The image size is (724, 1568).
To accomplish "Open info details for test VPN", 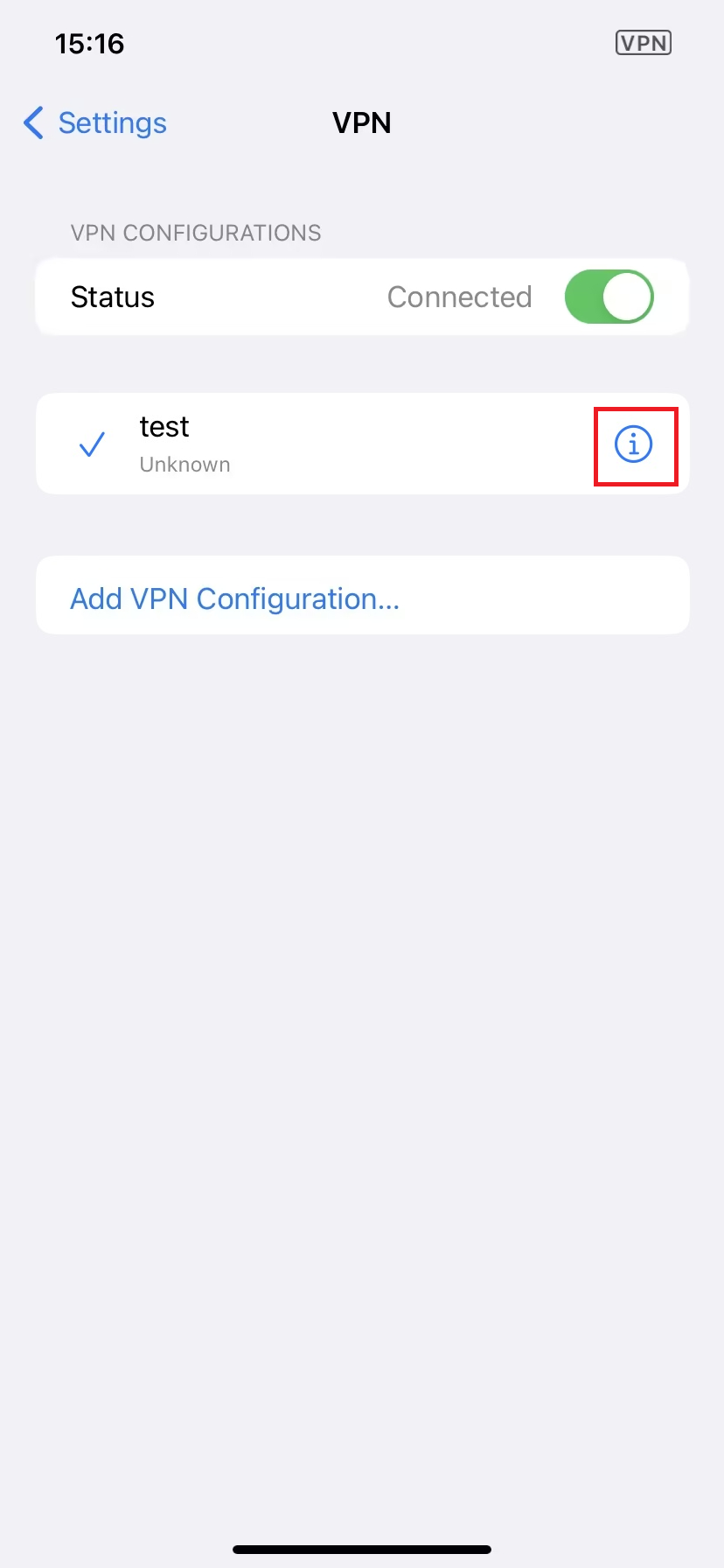I will [x=634, y=444].
